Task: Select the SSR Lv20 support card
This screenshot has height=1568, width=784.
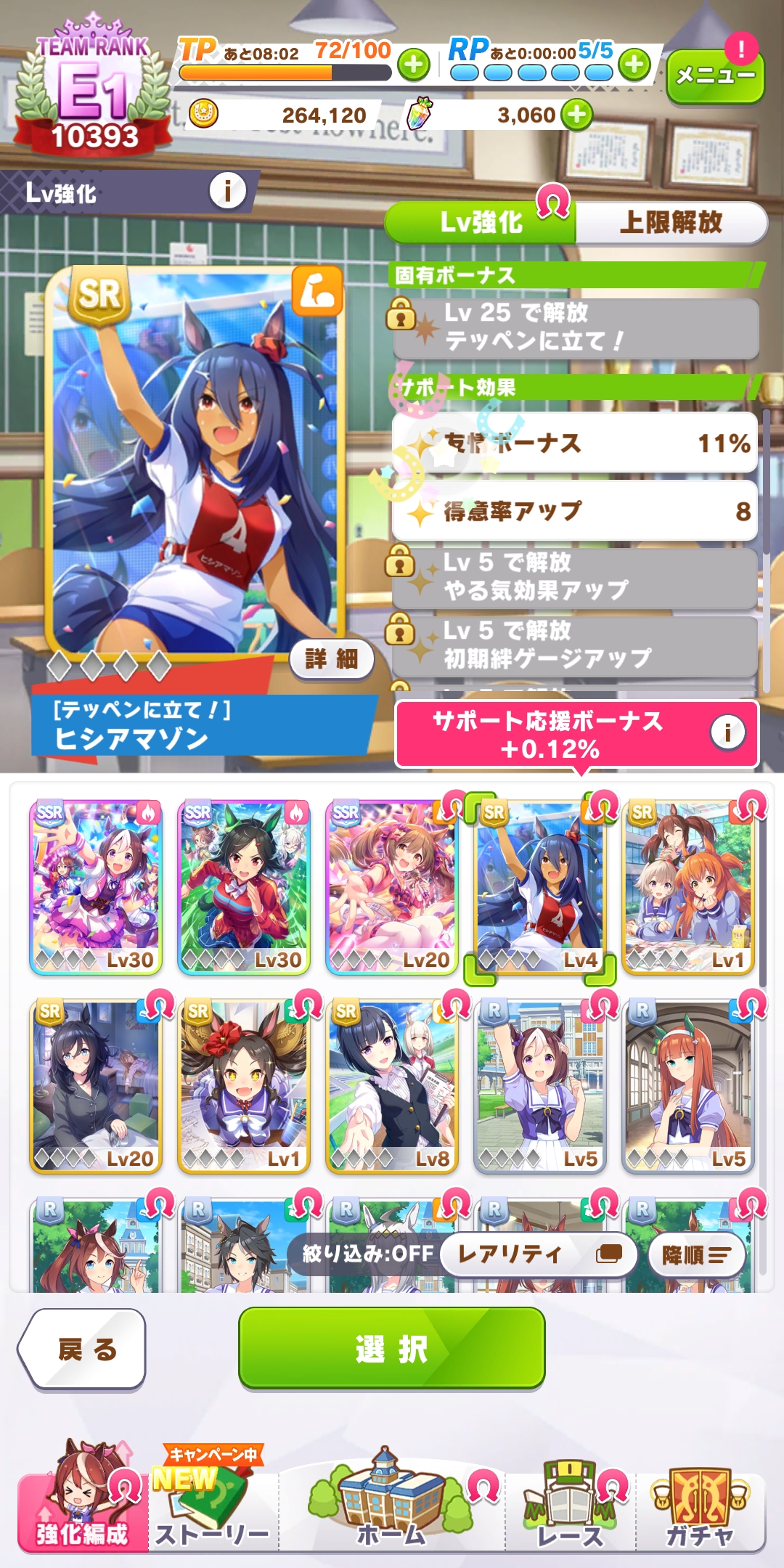Action: [391, 887]
